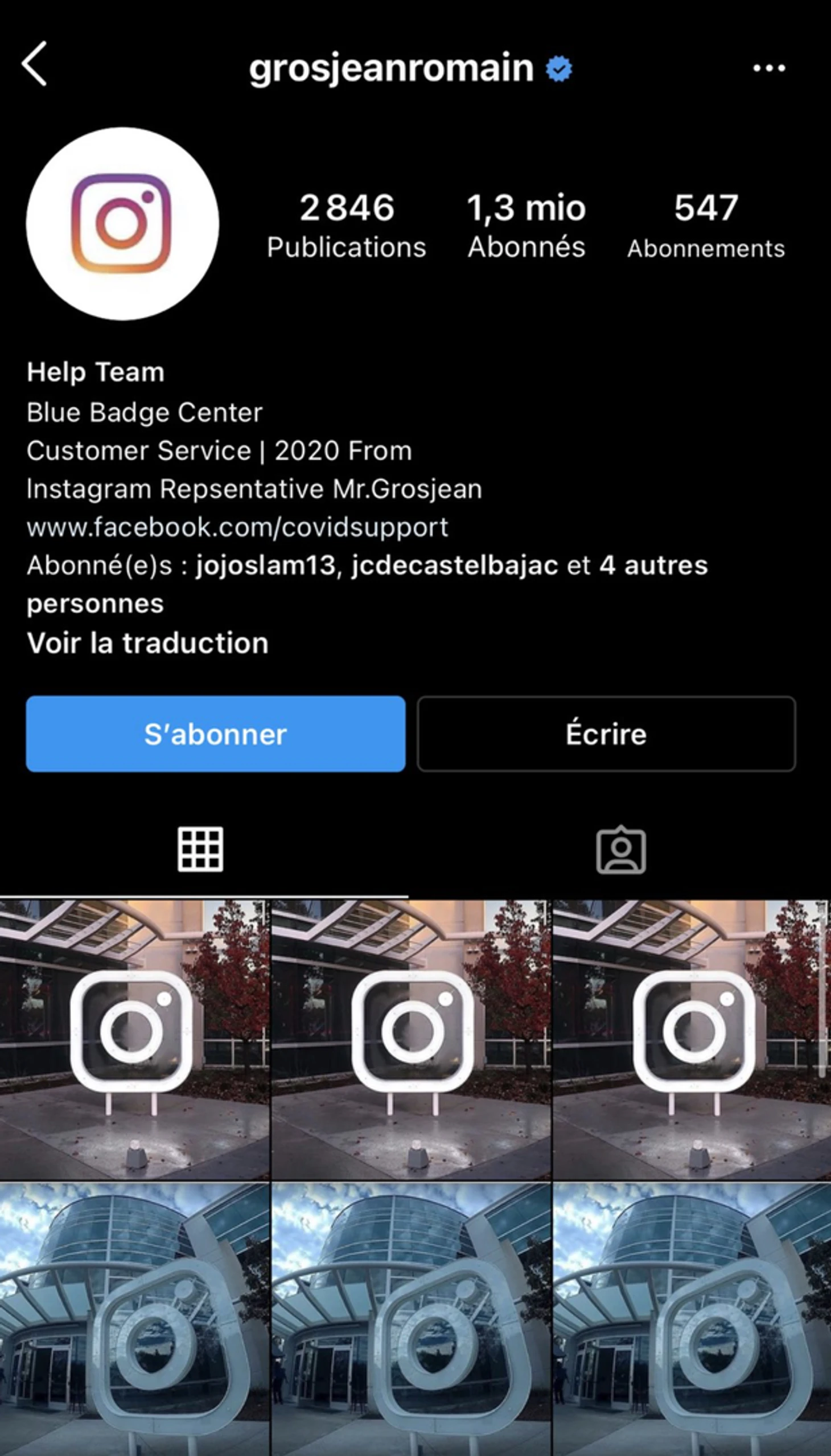
Task: Switch to the tagged photos tab
Action: [x=621, y=850]
